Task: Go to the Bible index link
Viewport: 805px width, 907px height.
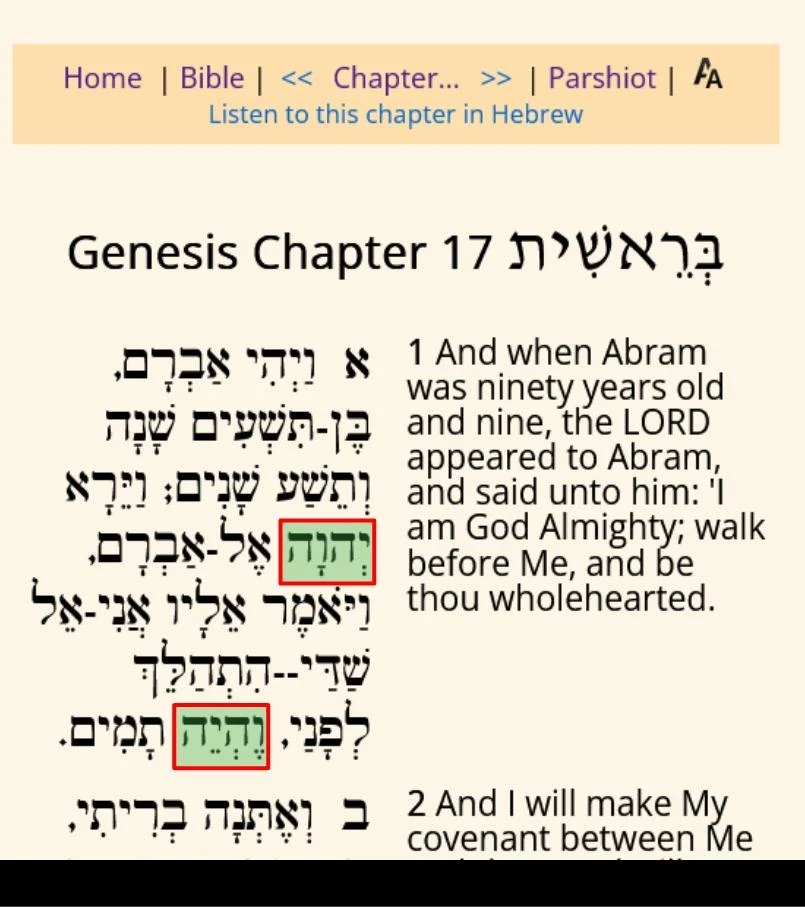Action: click(x=212, y=78)
